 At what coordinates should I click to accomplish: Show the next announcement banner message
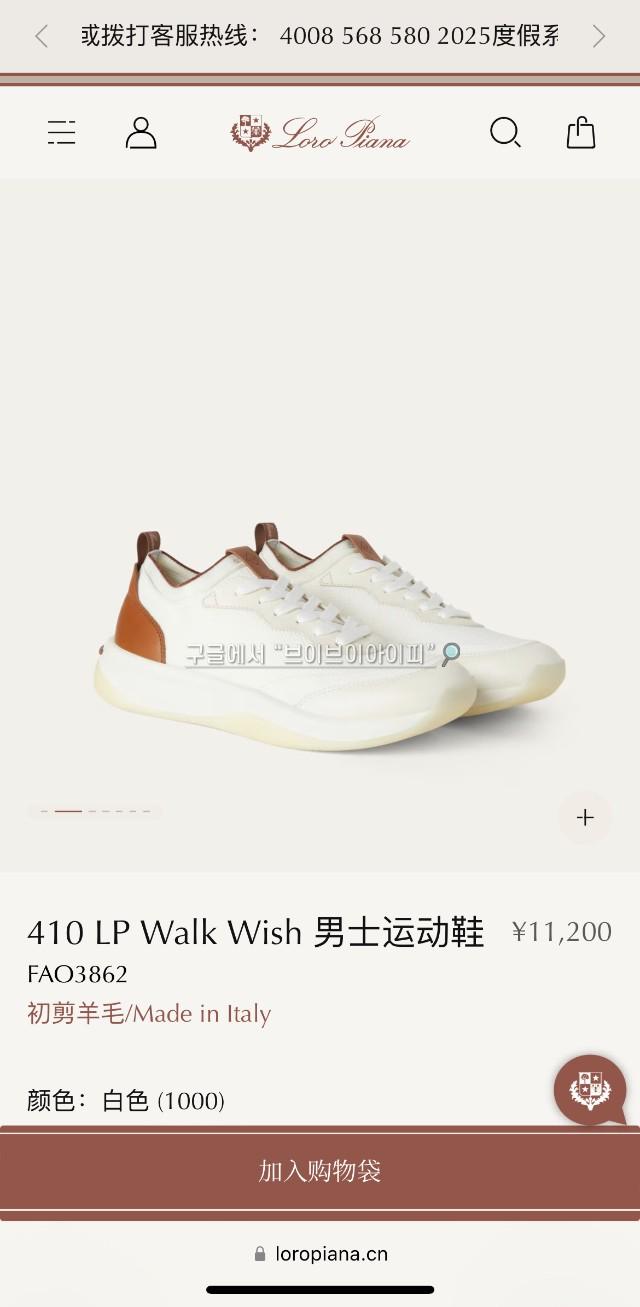click(x=599, y=37)
